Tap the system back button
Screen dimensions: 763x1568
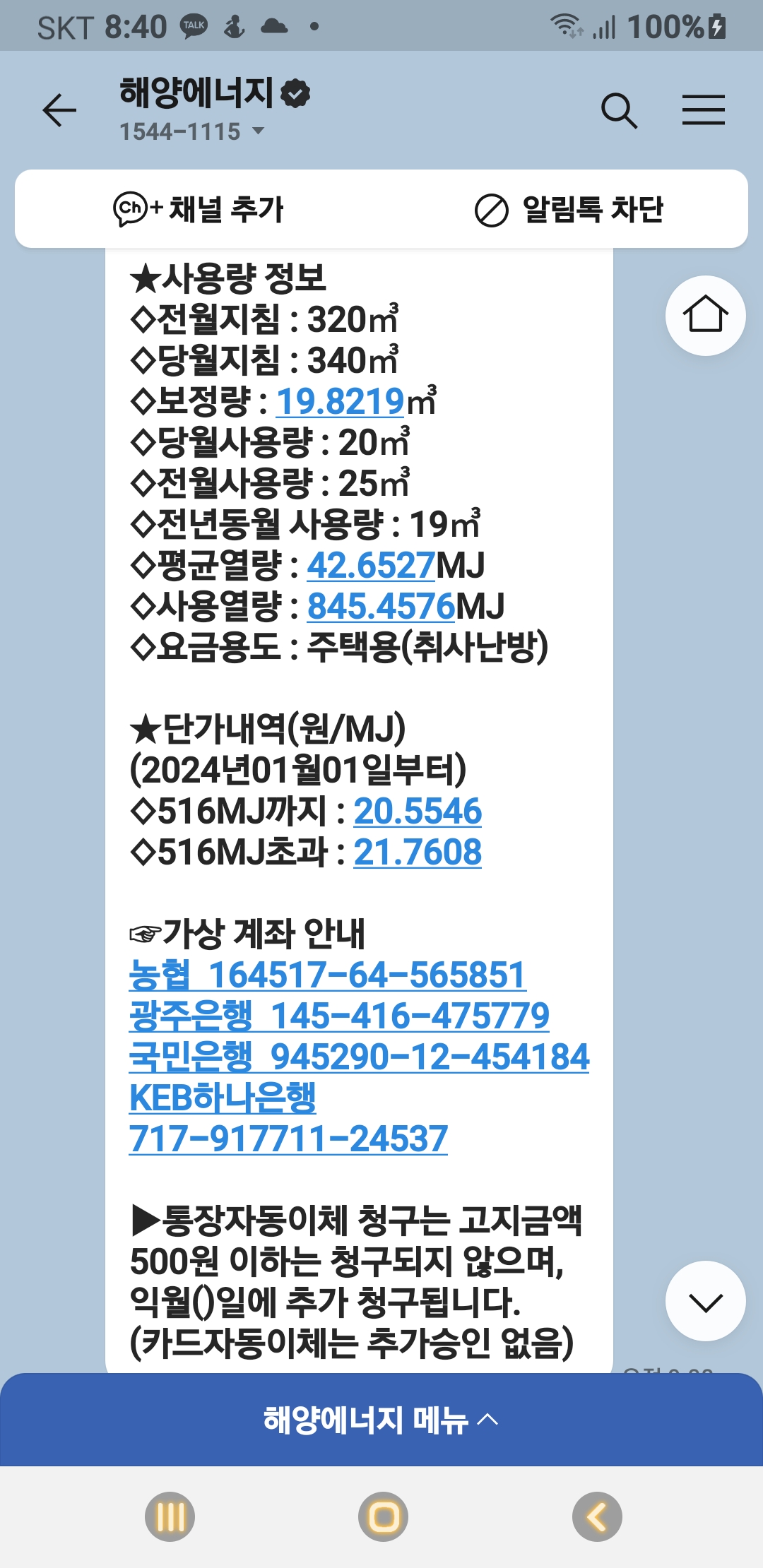596,1516
